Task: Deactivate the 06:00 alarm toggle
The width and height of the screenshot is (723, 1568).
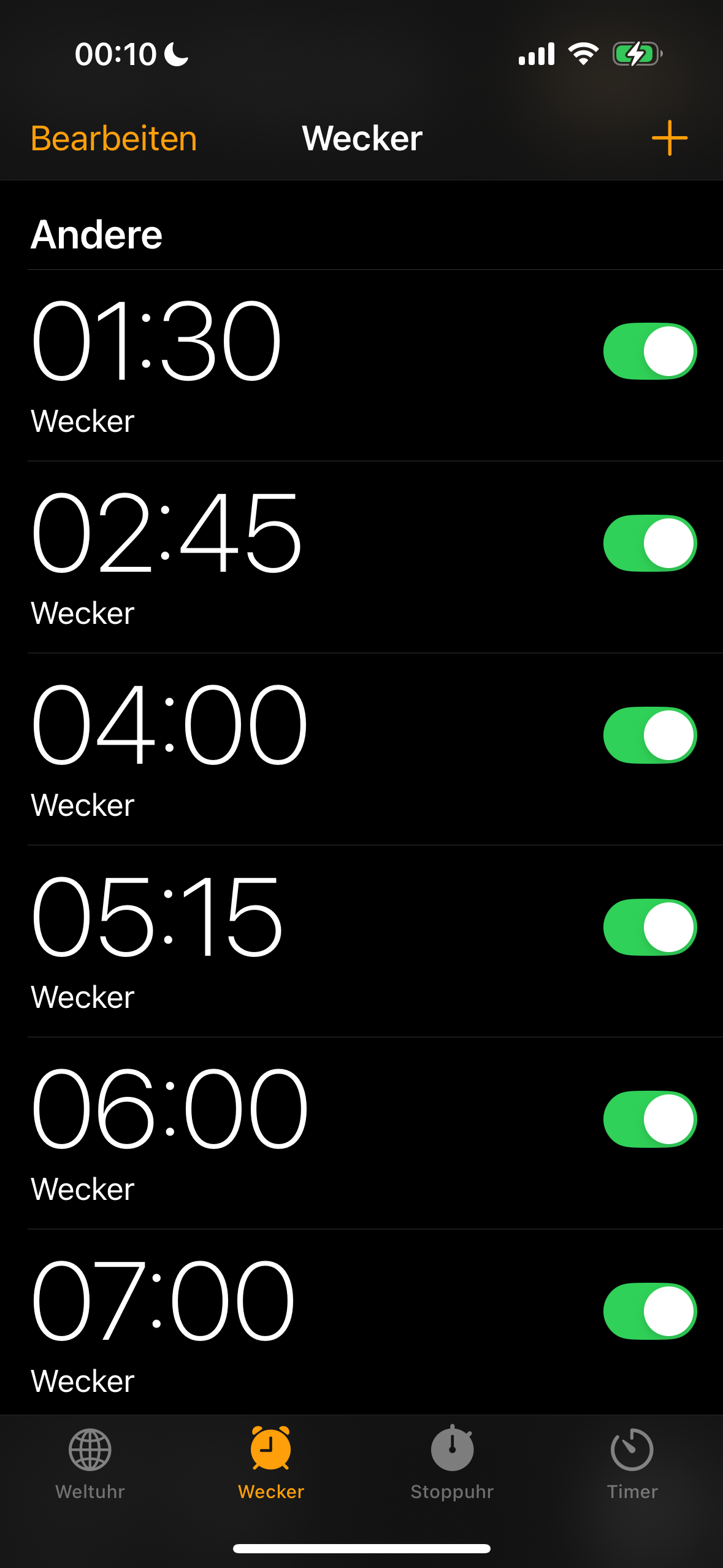Action: pos(650,1119)
